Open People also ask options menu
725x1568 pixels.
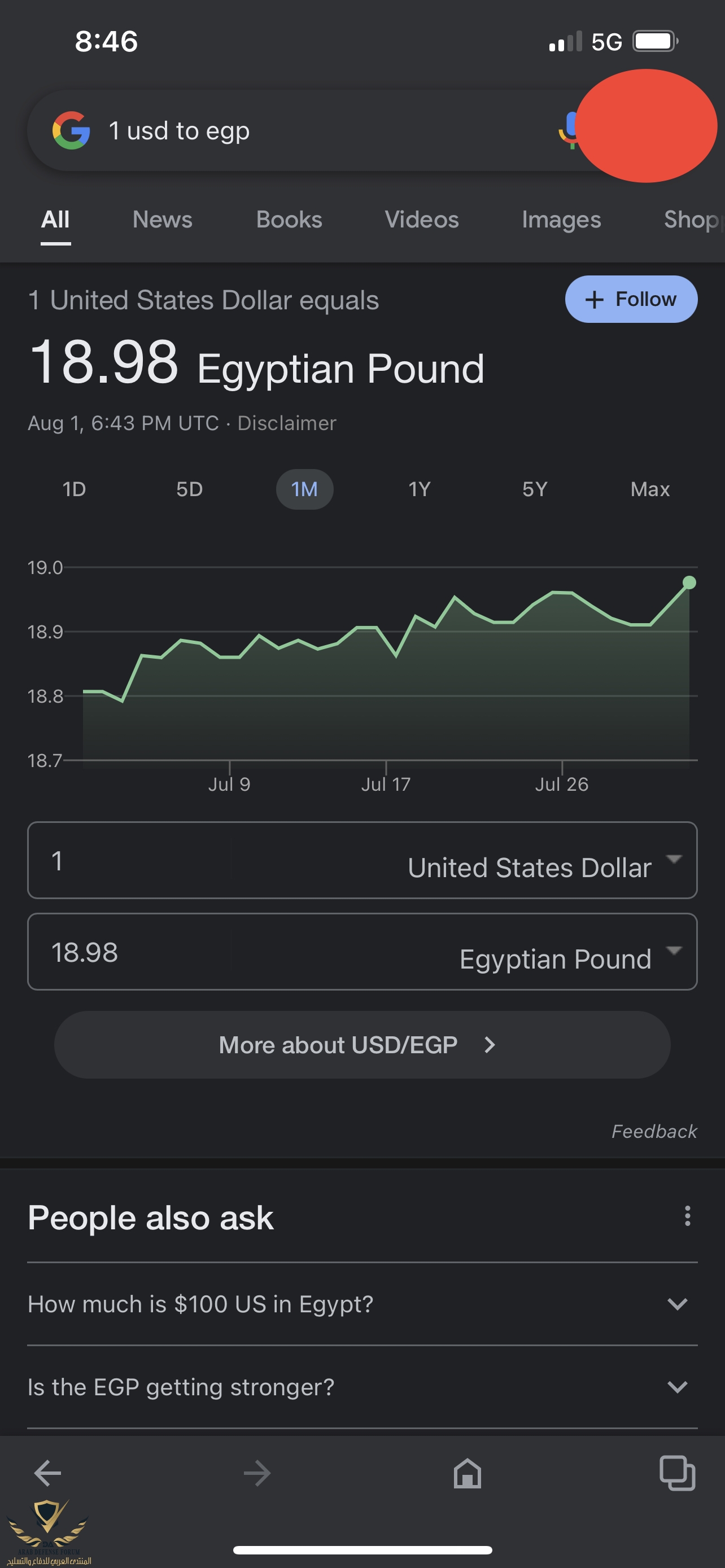click(687, 1216)
